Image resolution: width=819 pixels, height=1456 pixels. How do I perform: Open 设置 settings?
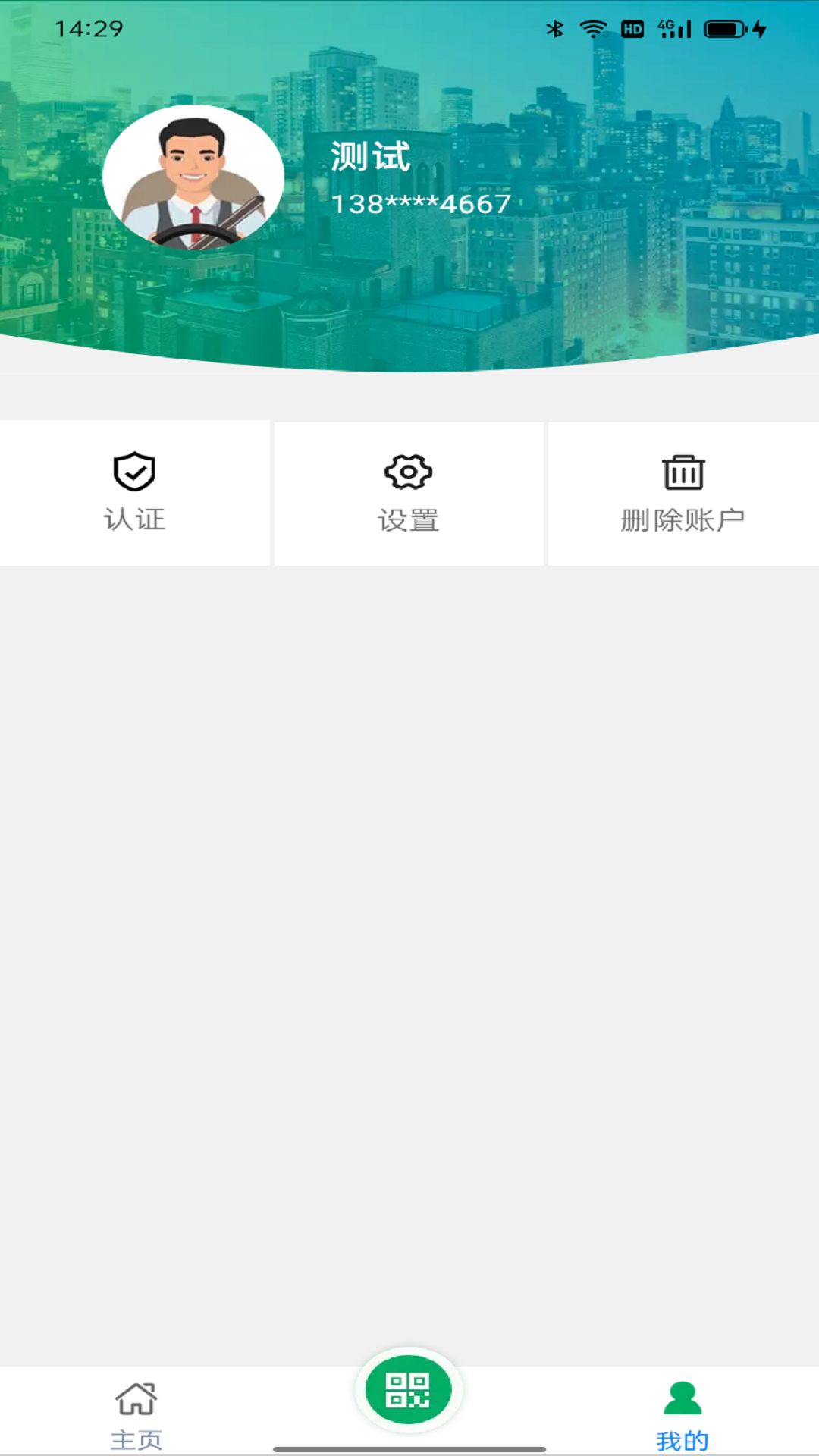(x=409, y=493)
